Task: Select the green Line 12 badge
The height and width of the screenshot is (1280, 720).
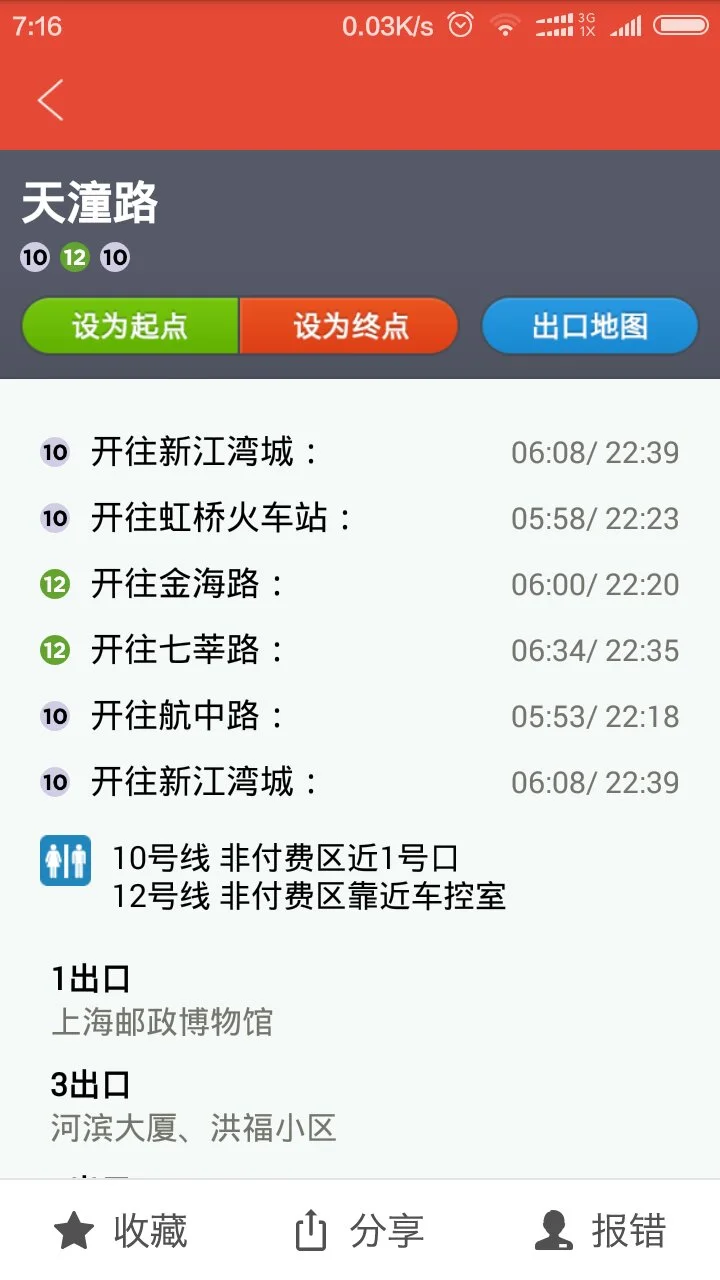Action: click(74, 256)
